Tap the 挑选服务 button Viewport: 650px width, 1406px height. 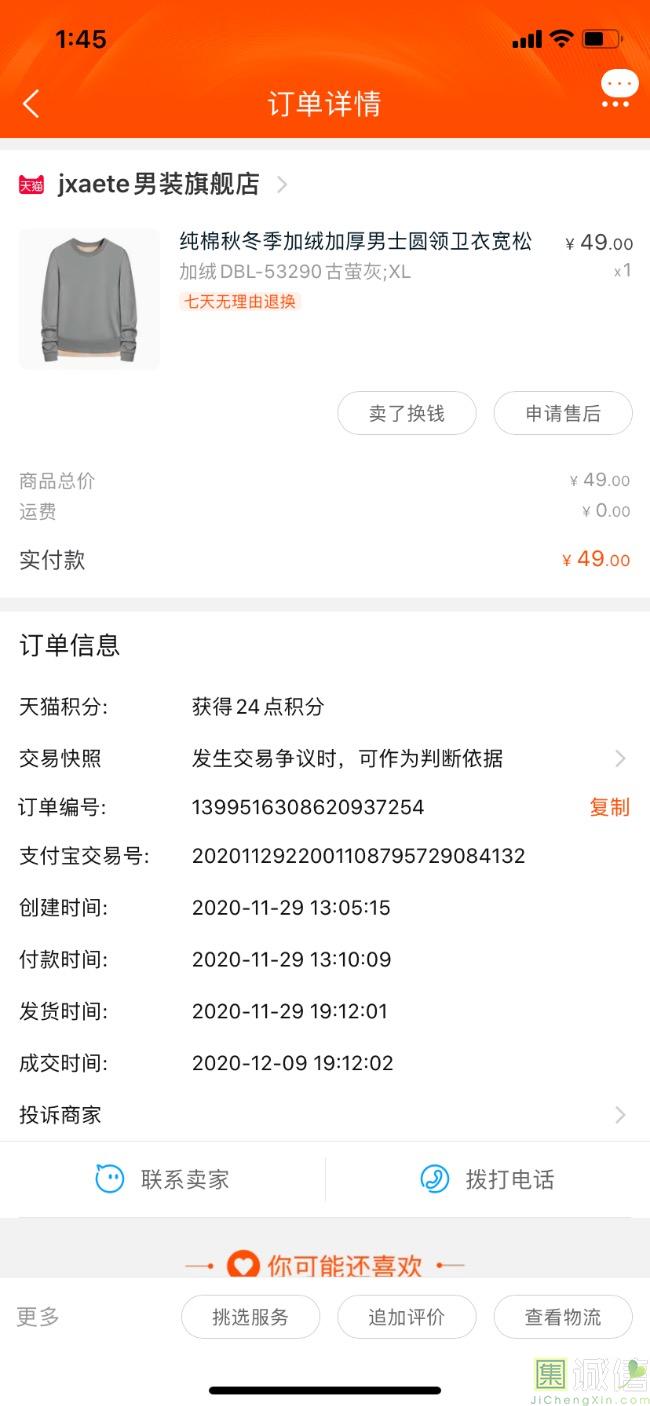[250, 1317]
